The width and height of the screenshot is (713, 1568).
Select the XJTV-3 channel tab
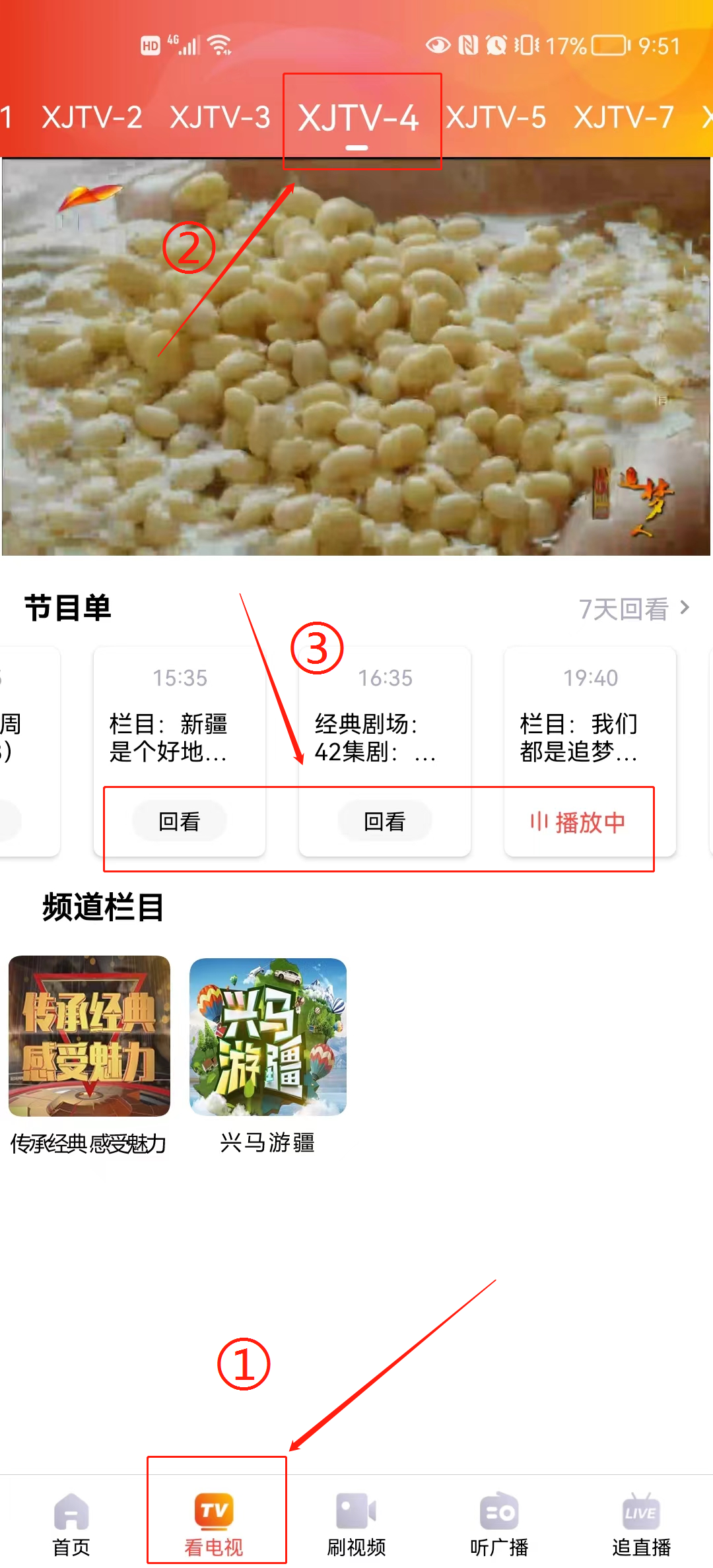tap(220, 118)
